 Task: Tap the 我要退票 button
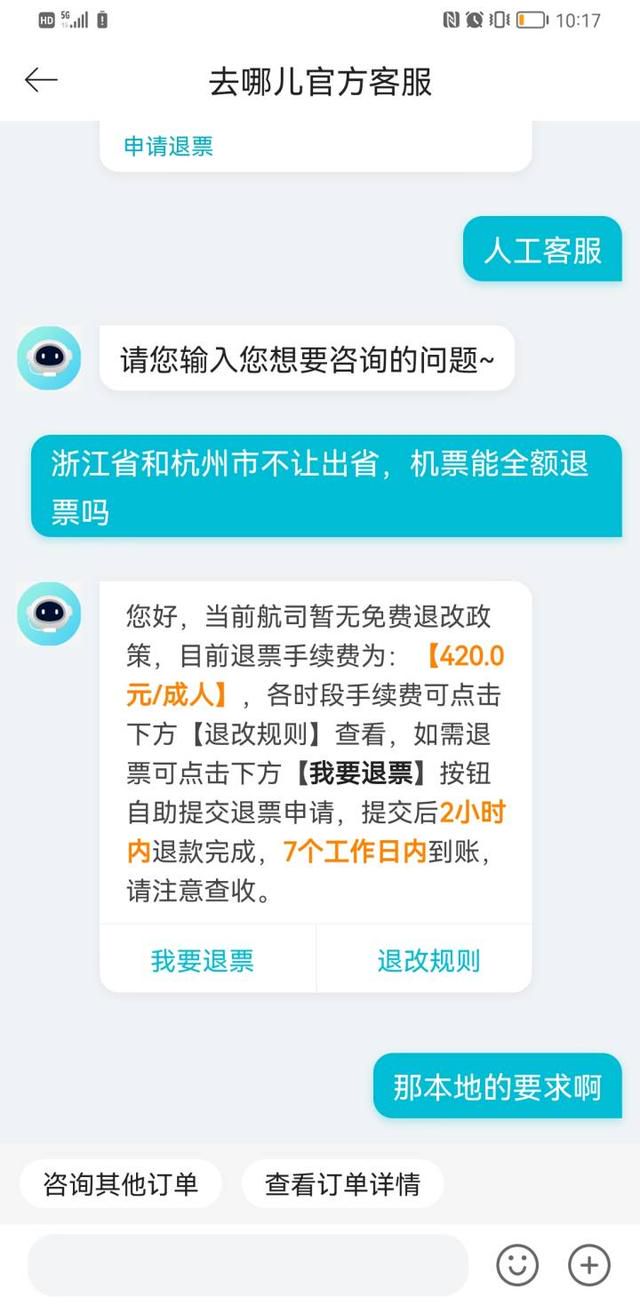tap(203, 961)
